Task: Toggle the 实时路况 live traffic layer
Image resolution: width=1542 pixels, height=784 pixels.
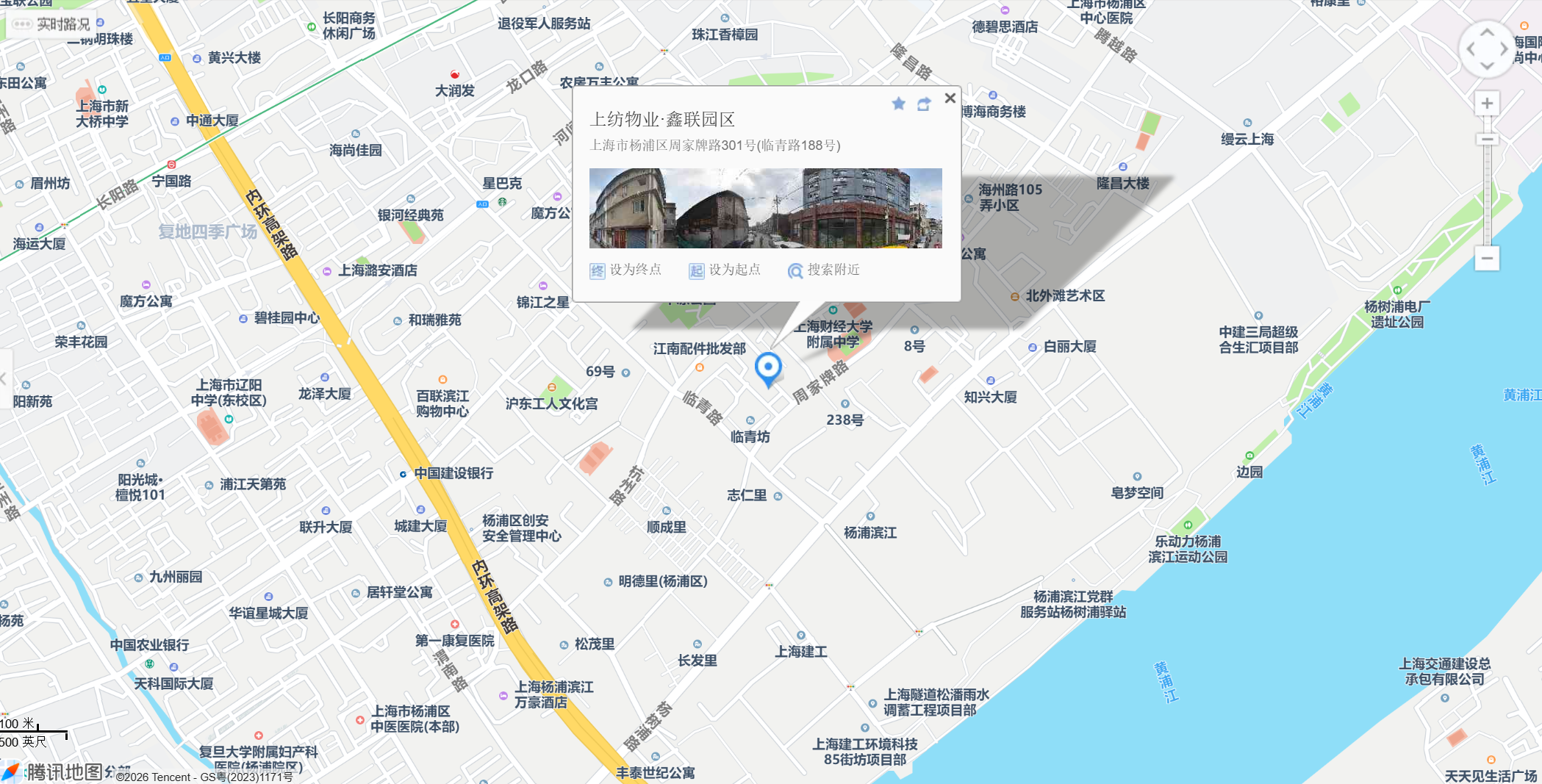Action: point(51,24)
